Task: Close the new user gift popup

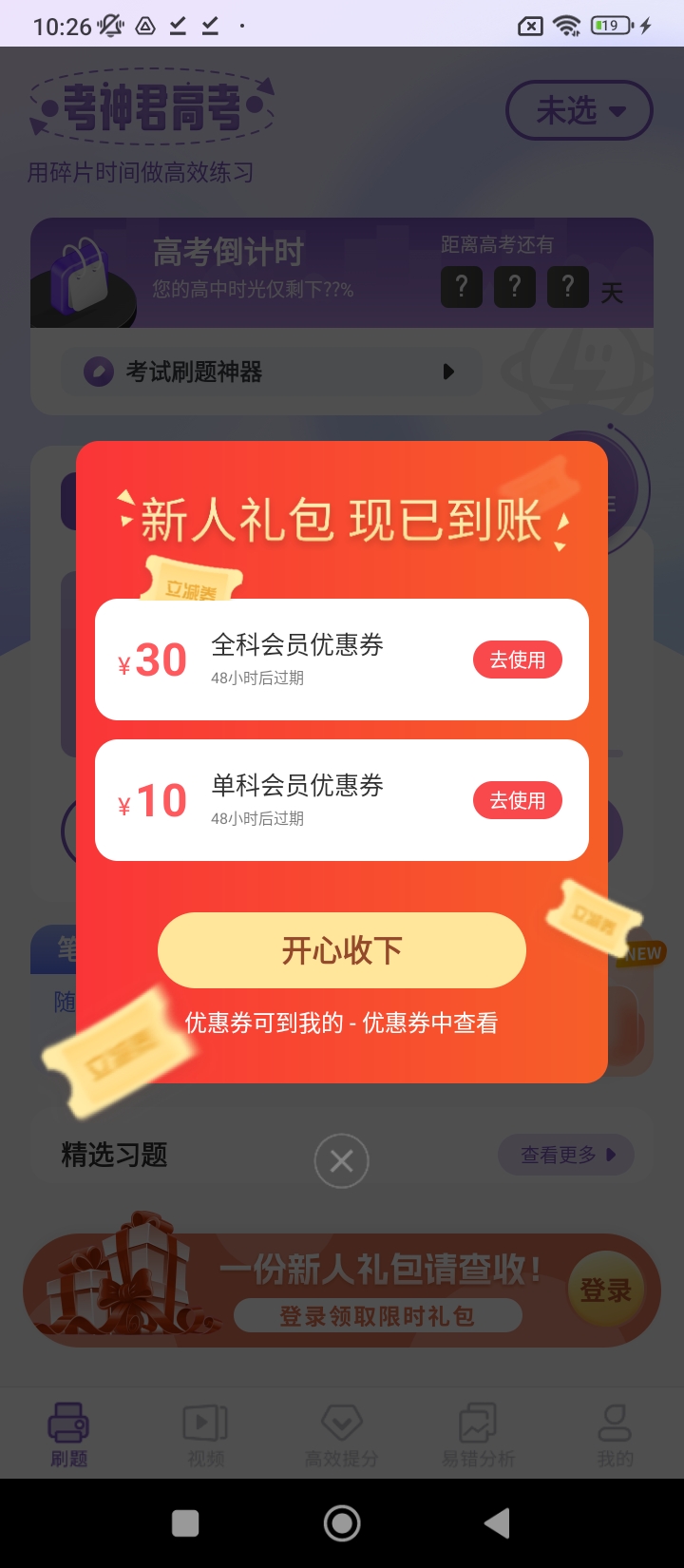Action: point(341,1160)
